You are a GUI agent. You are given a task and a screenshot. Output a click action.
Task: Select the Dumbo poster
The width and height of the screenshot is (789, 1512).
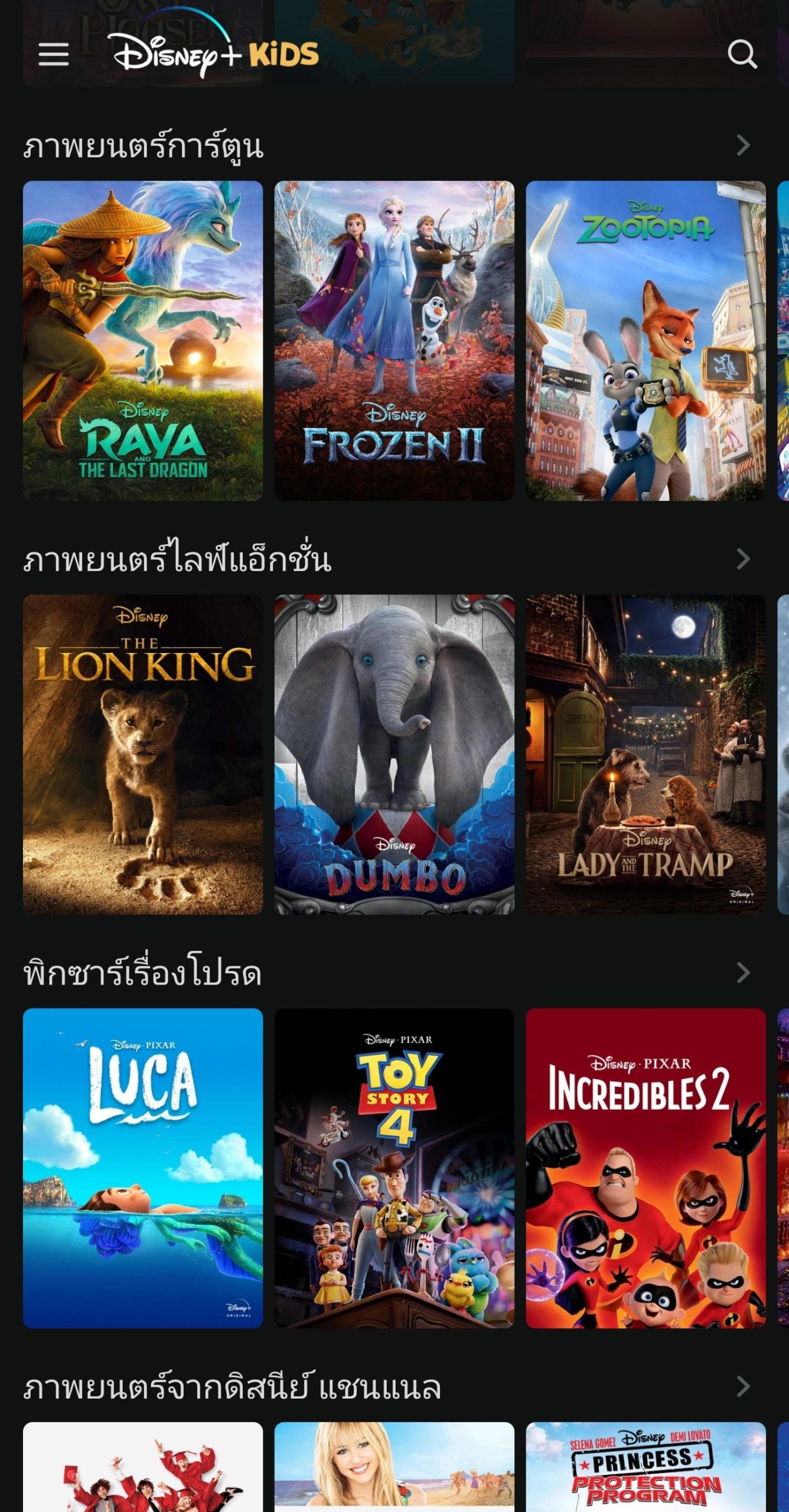click(394, 754)
